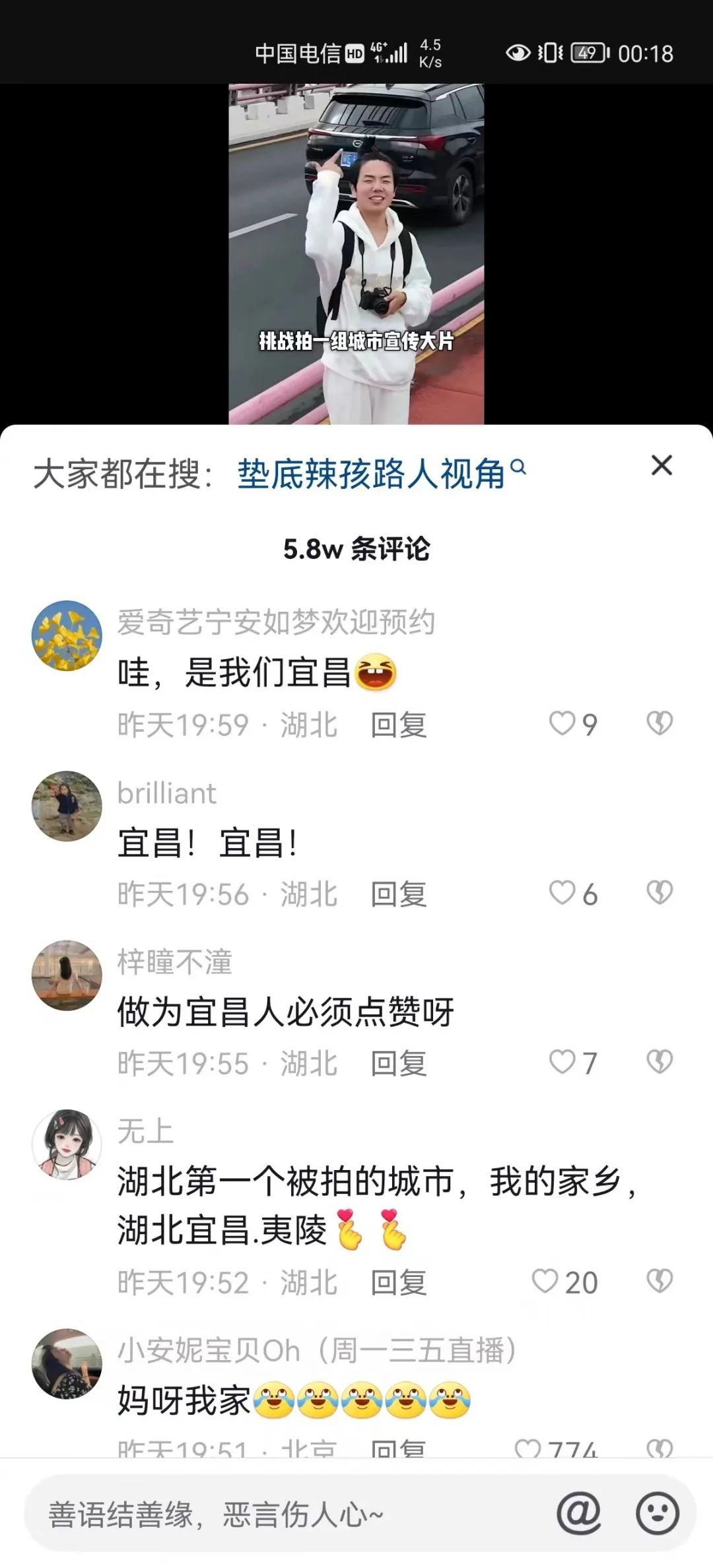
Task: Reply to brilliant's comment
Action: [399, 894]
